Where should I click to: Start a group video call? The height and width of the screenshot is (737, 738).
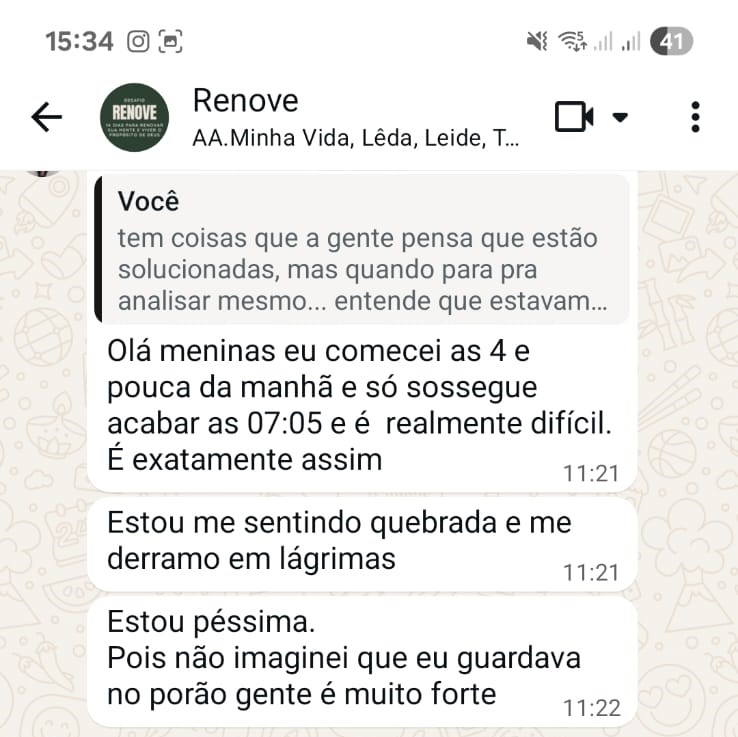[x=575, y=117]
